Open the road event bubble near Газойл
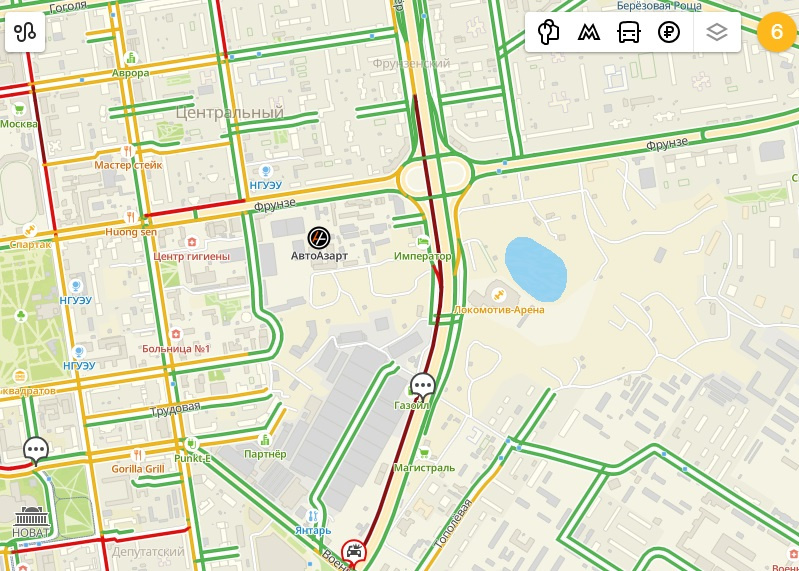The width and height of the screenshot is (799, 571). pyautogui.click(x=423, y=385)
